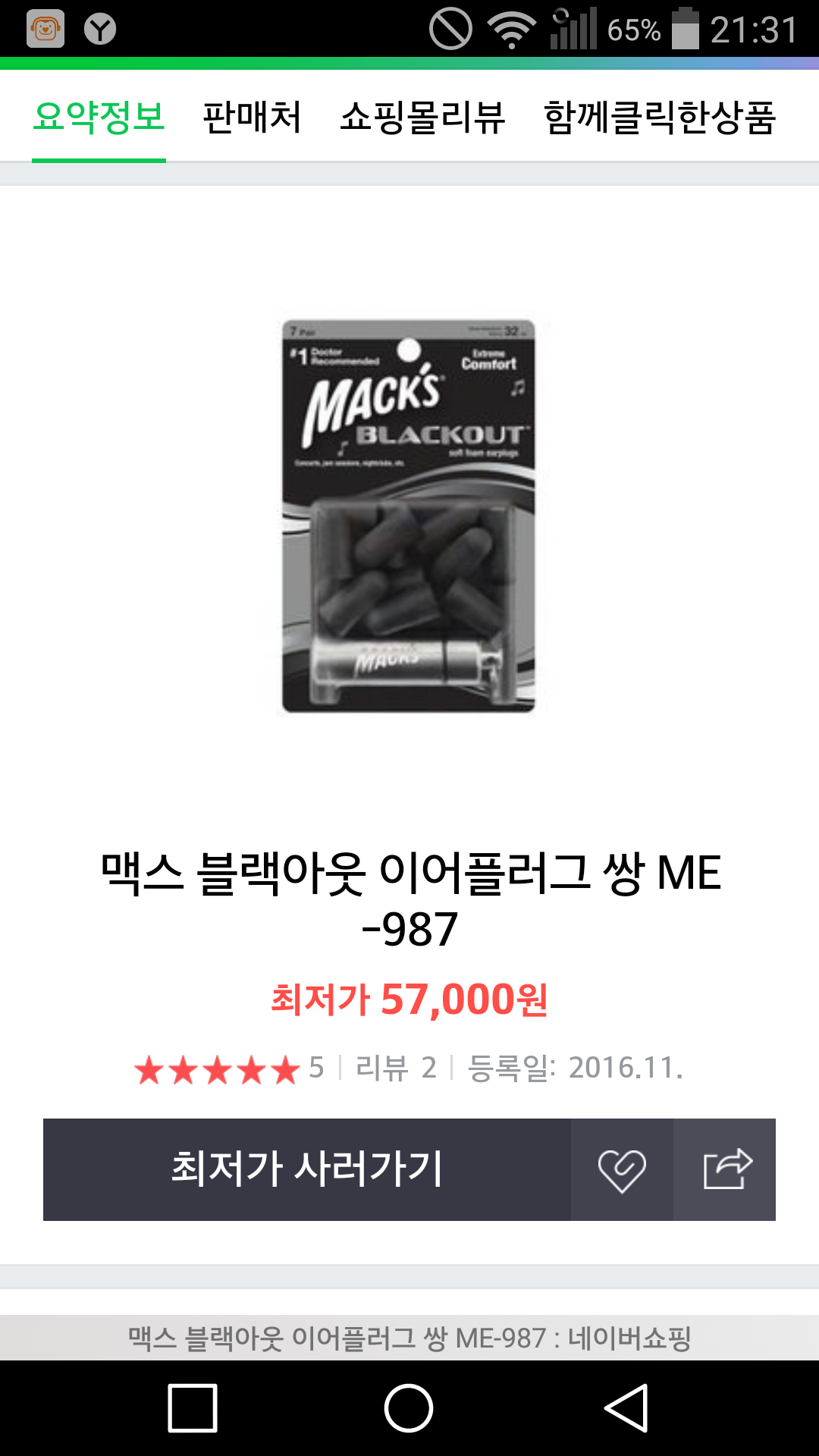
Task: Share this earplug product
Action: pos(725,1169)
